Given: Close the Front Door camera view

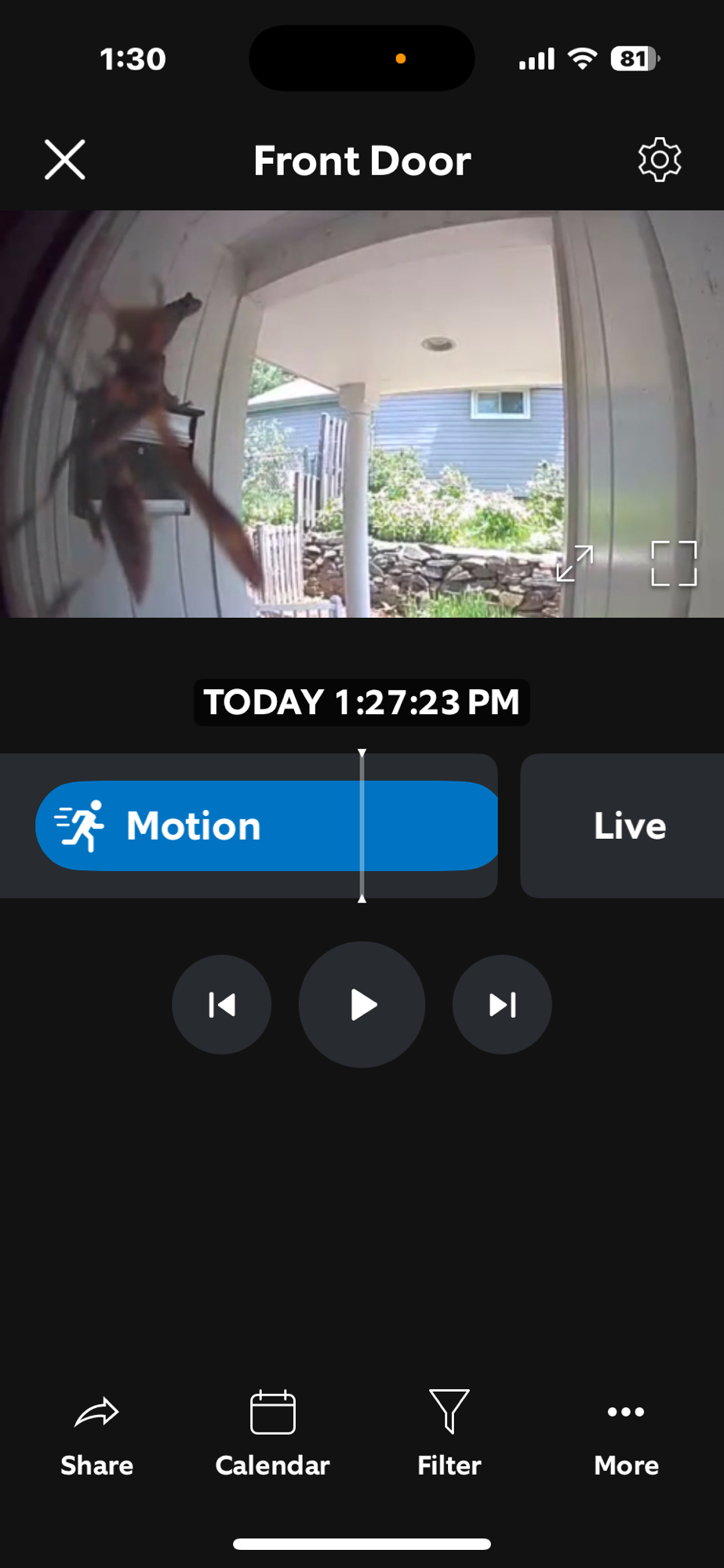Looking at the screenshot, I should pyautogui.click(x=65, y=160).
